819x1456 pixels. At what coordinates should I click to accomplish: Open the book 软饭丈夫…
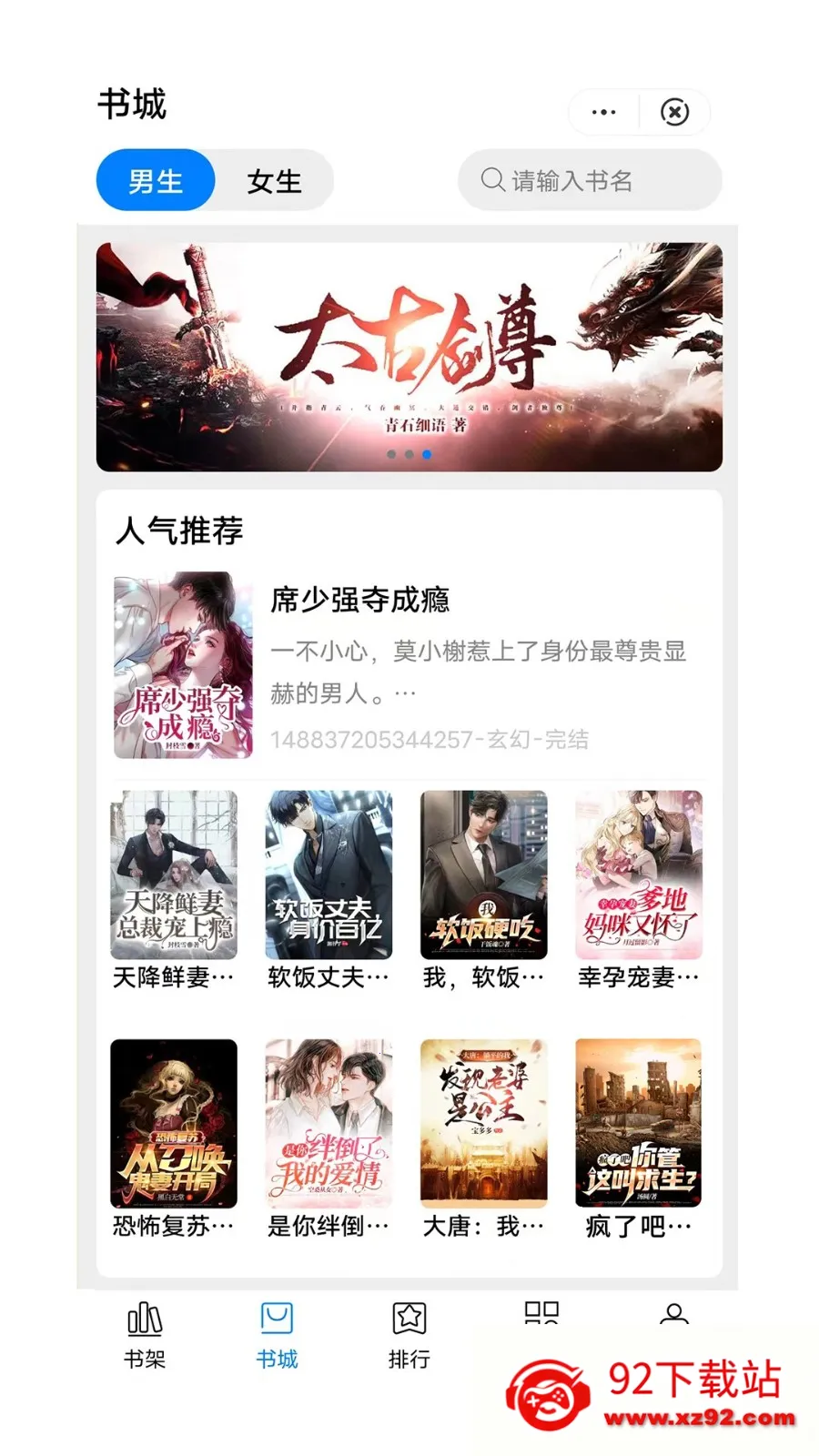(x=329, y=890)
